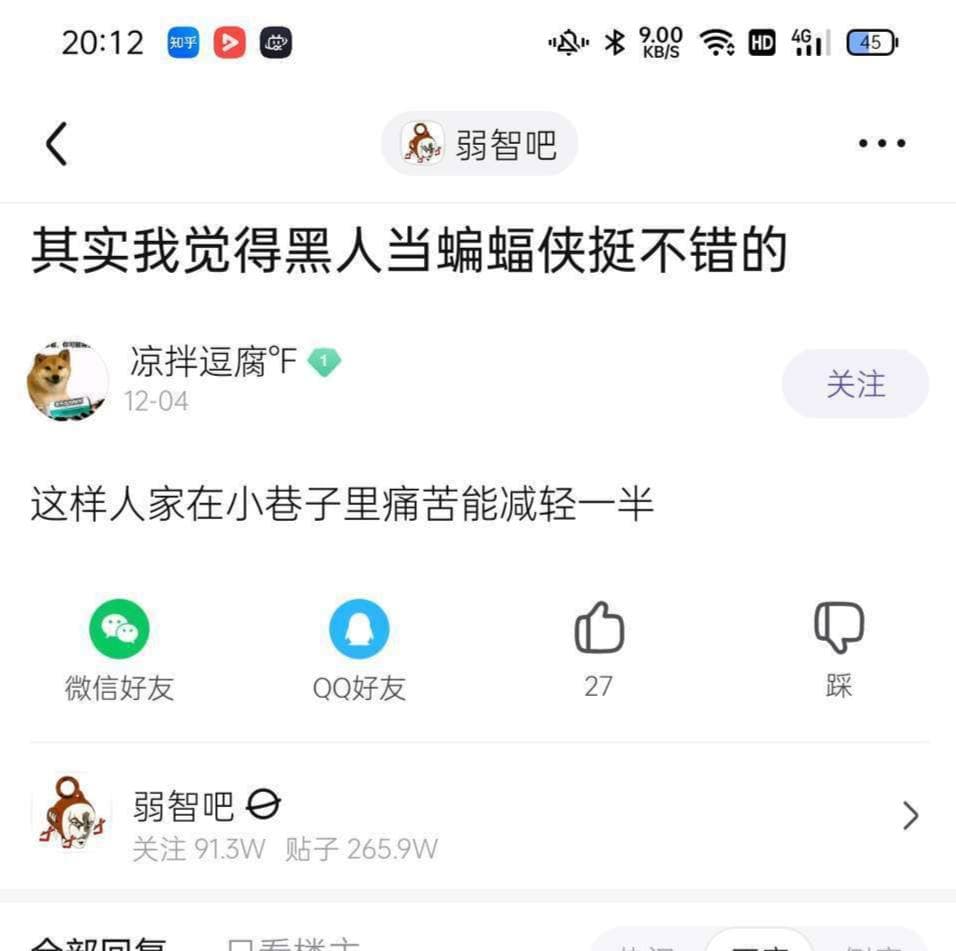The height and width of the screenshot is (951, 956).
Task: View 凉拌逗腐℉'s profile avatar
Action: pyautogui.click(x=67, y=381)
